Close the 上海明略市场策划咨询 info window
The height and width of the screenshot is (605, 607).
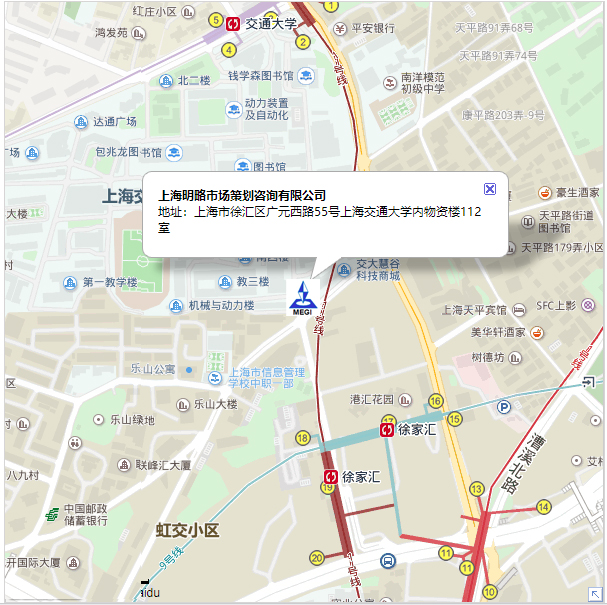[x=489, y=188]
